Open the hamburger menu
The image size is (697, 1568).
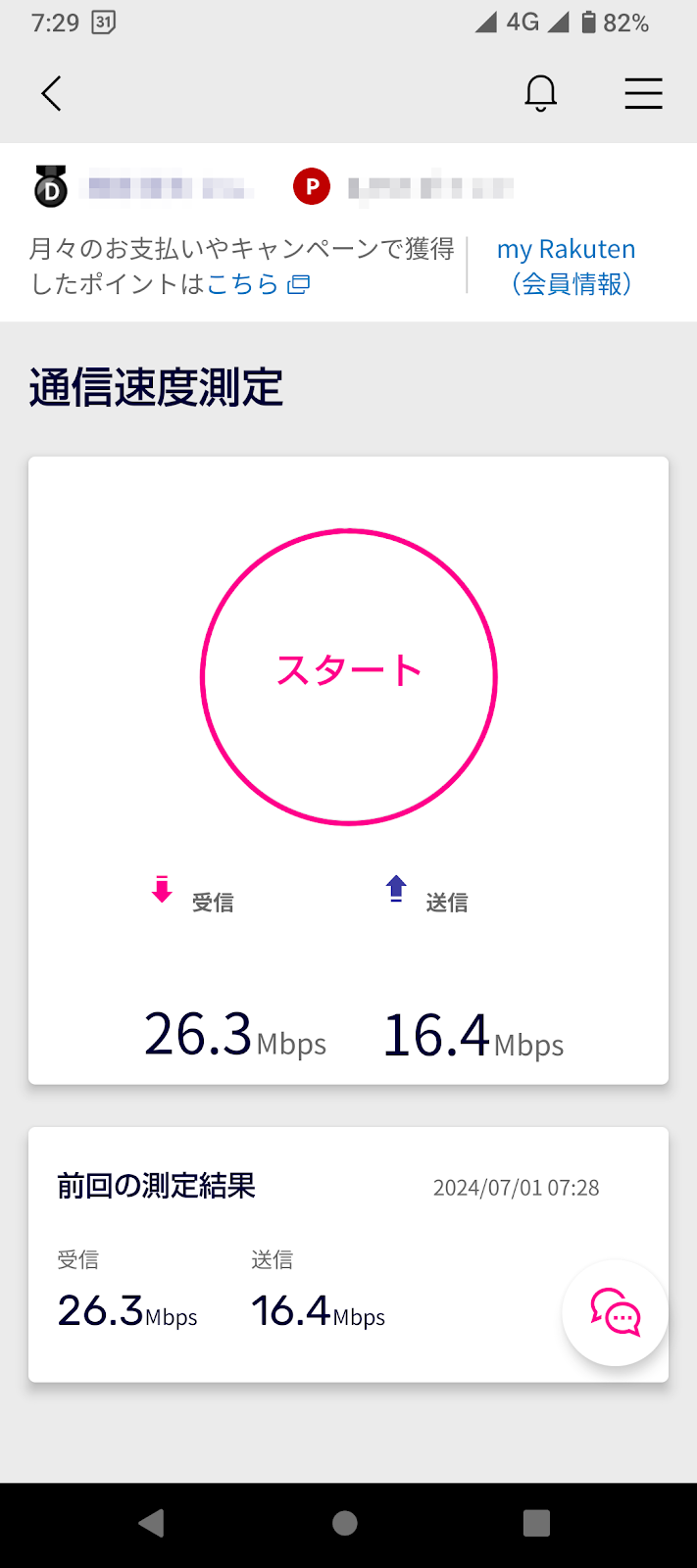(643, 93)
